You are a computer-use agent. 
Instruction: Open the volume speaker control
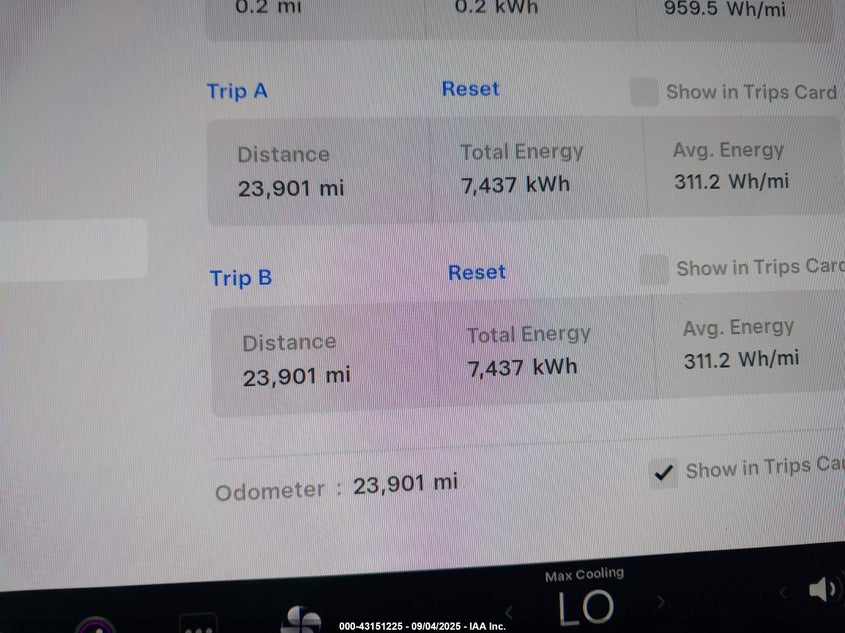822,590
